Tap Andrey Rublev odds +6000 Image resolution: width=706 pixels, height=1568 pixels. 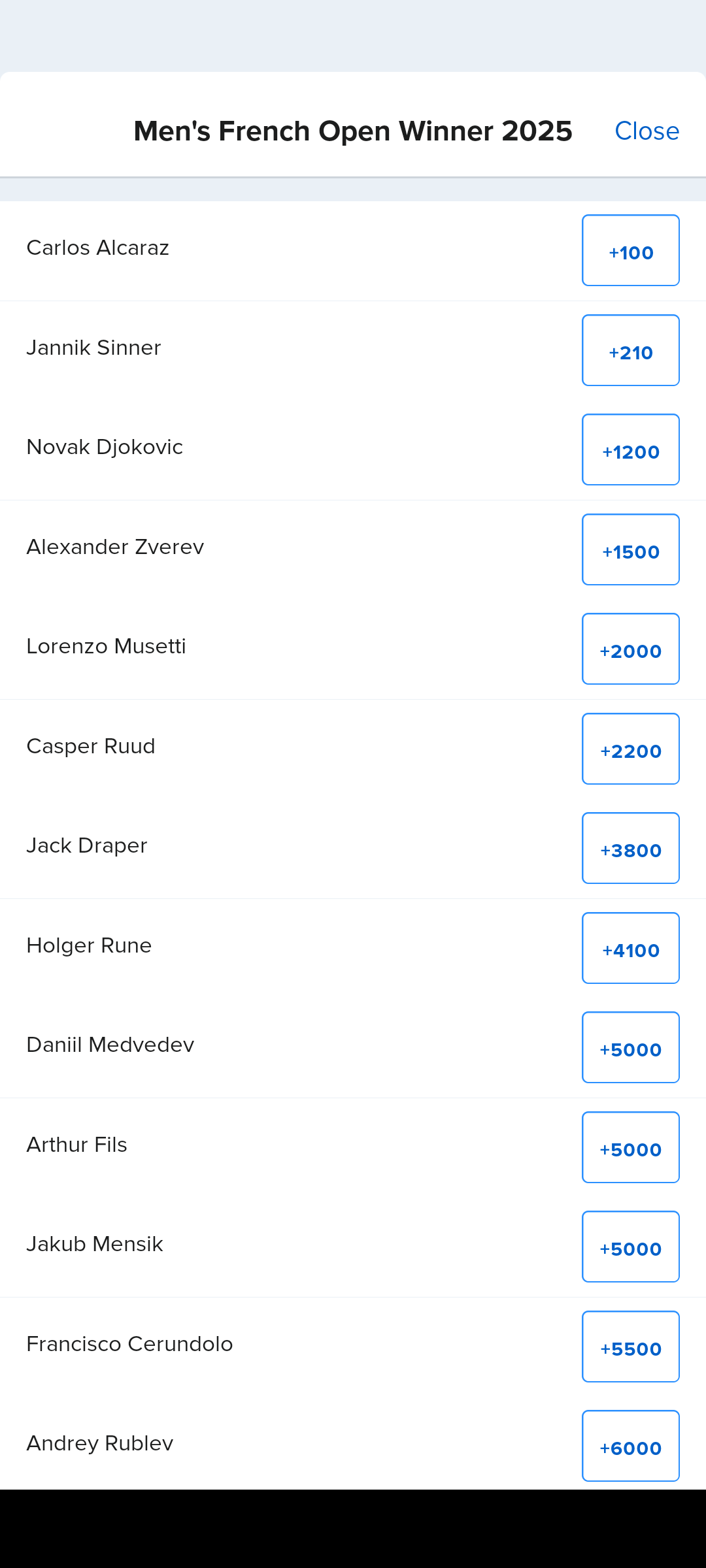coord(630,1446)
